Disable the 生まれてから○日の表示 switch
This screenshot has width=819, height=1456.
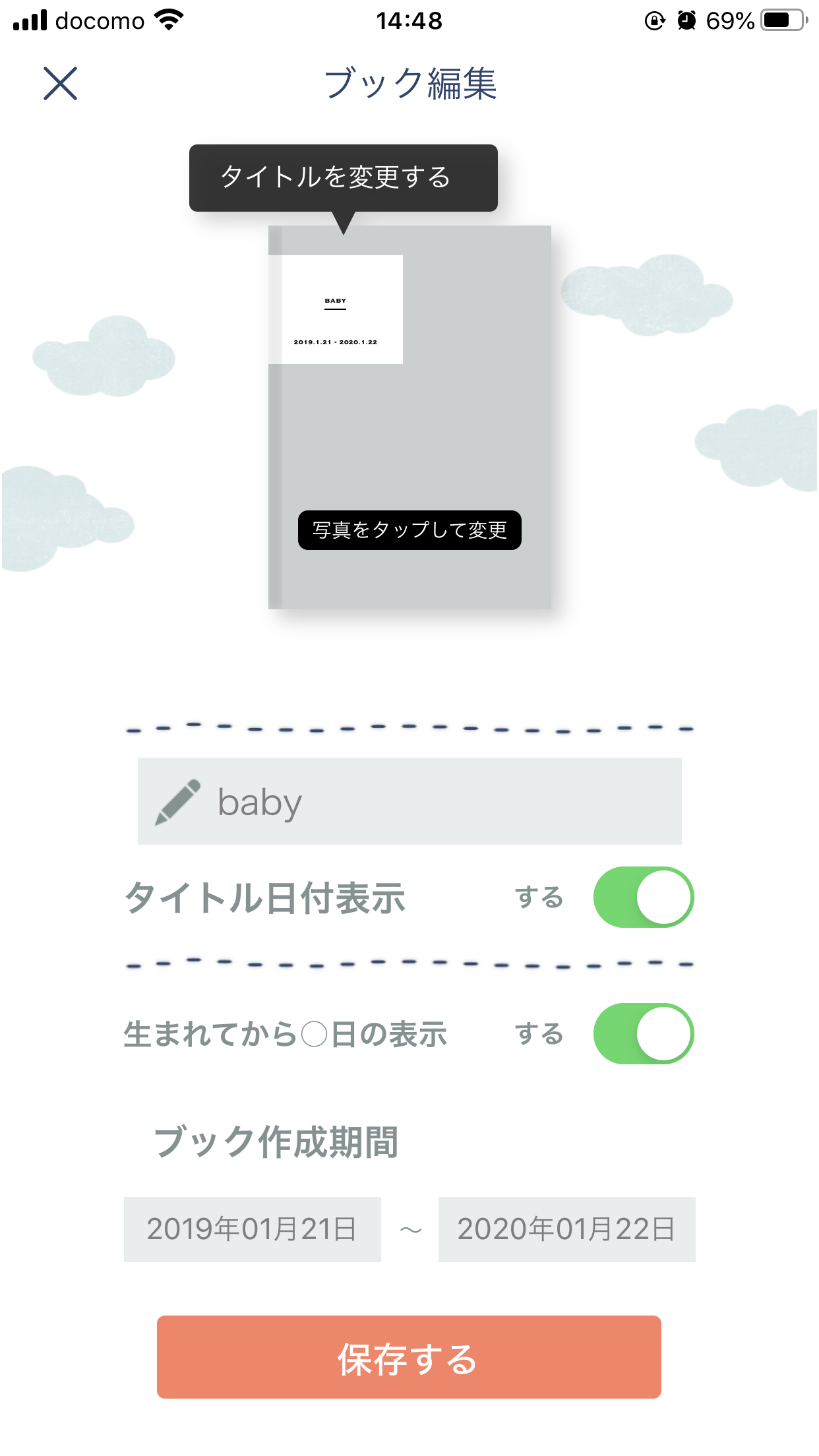644,1033
